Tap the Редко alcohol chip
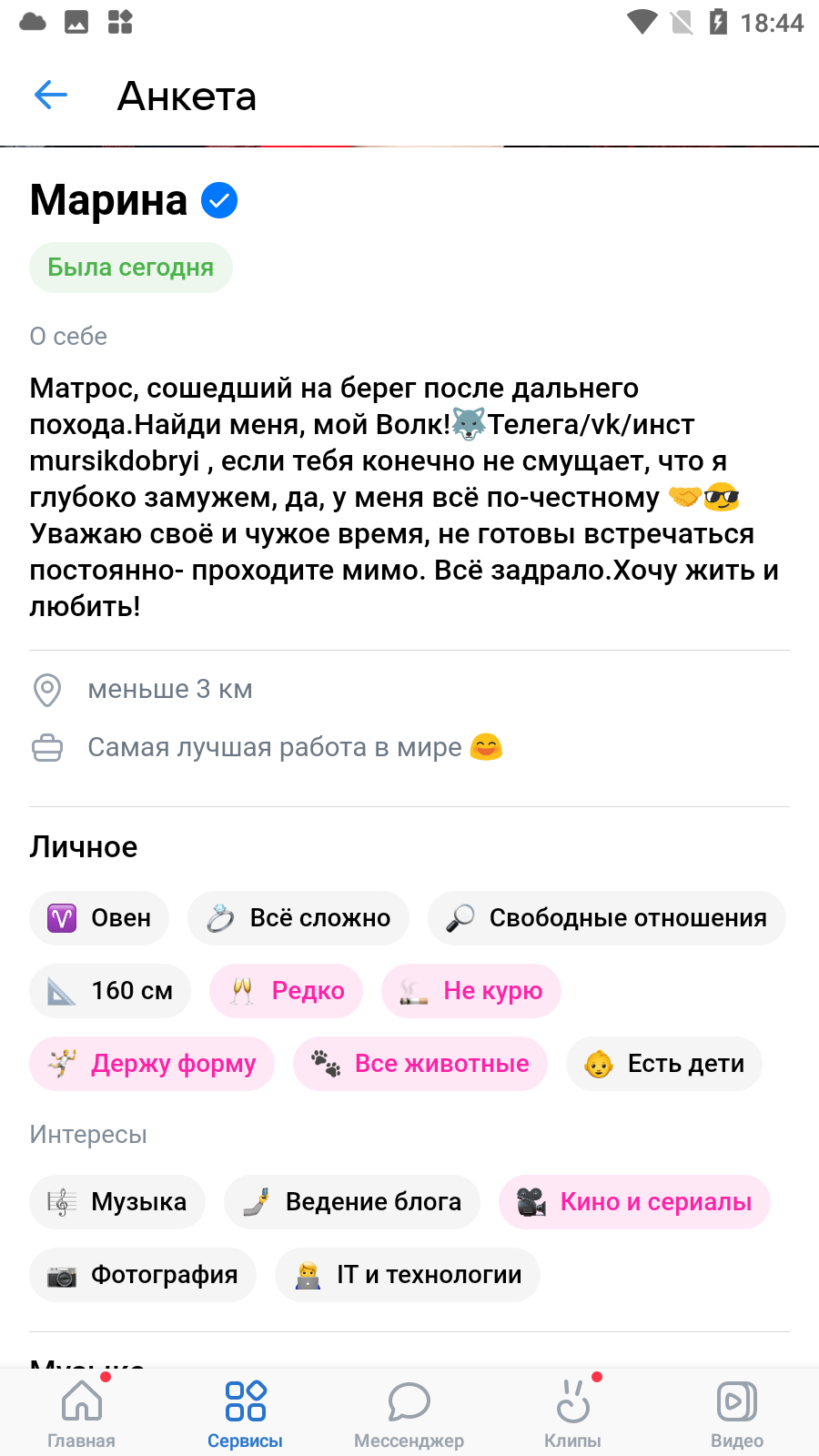 click(287, 991)
